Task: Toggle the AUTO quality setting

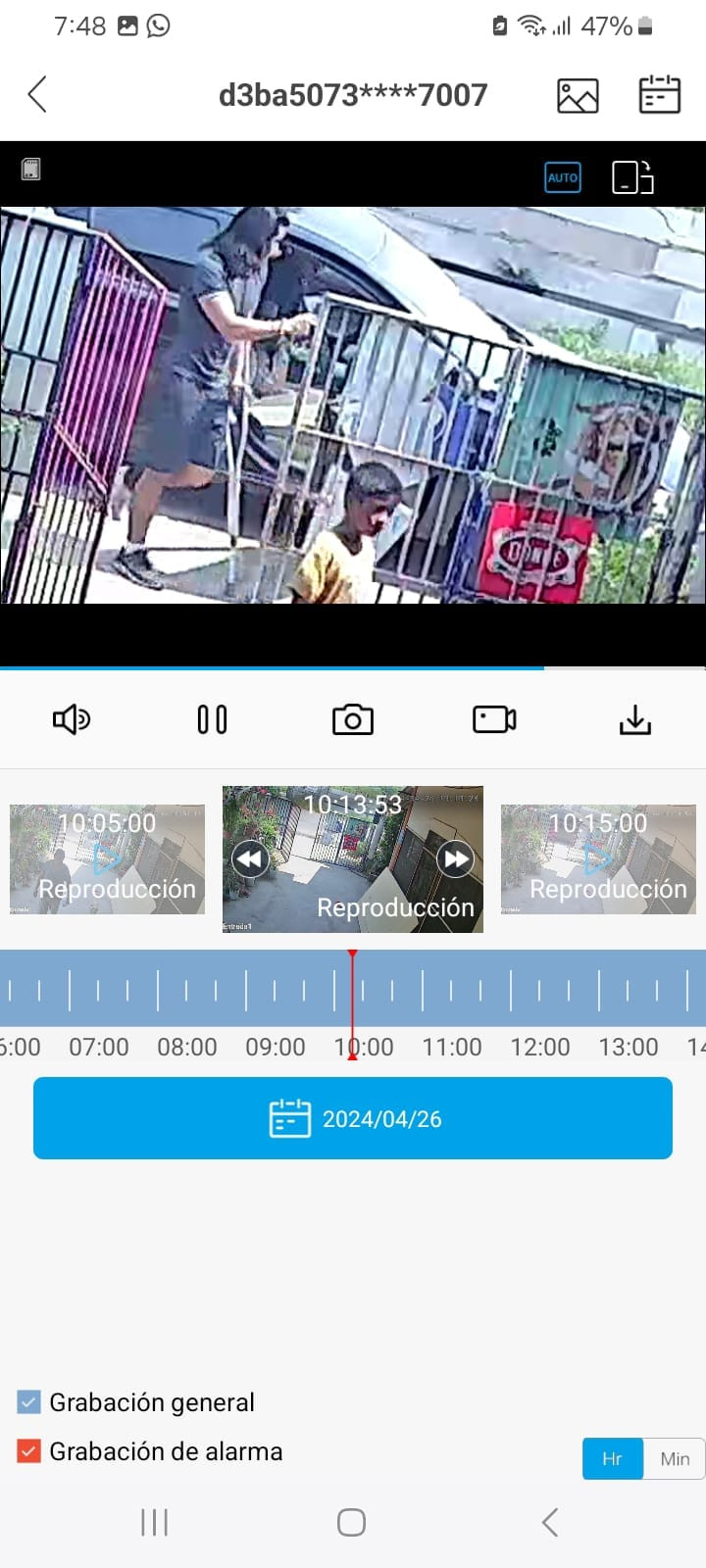Action: 563,177
